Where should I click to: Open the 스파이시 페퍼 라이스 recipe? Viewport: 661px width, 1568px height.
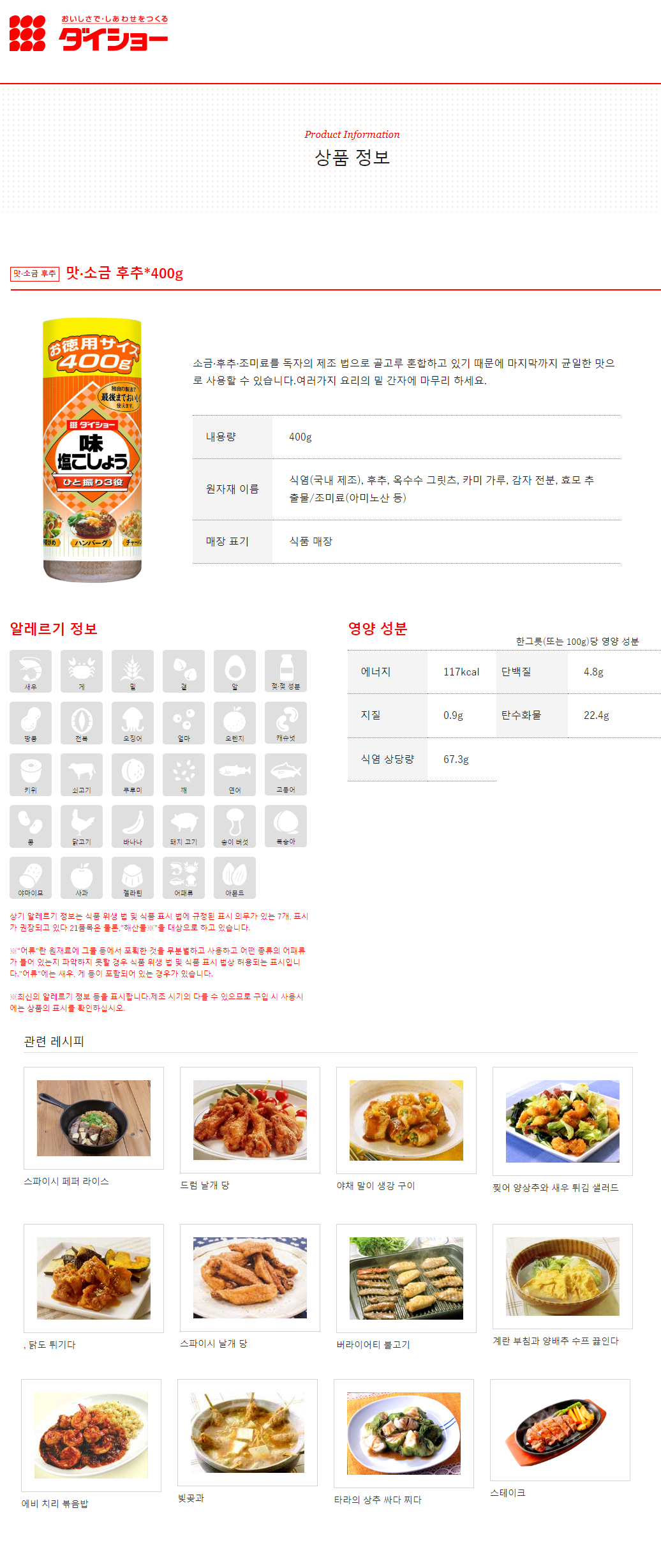tap(94, 1118)
